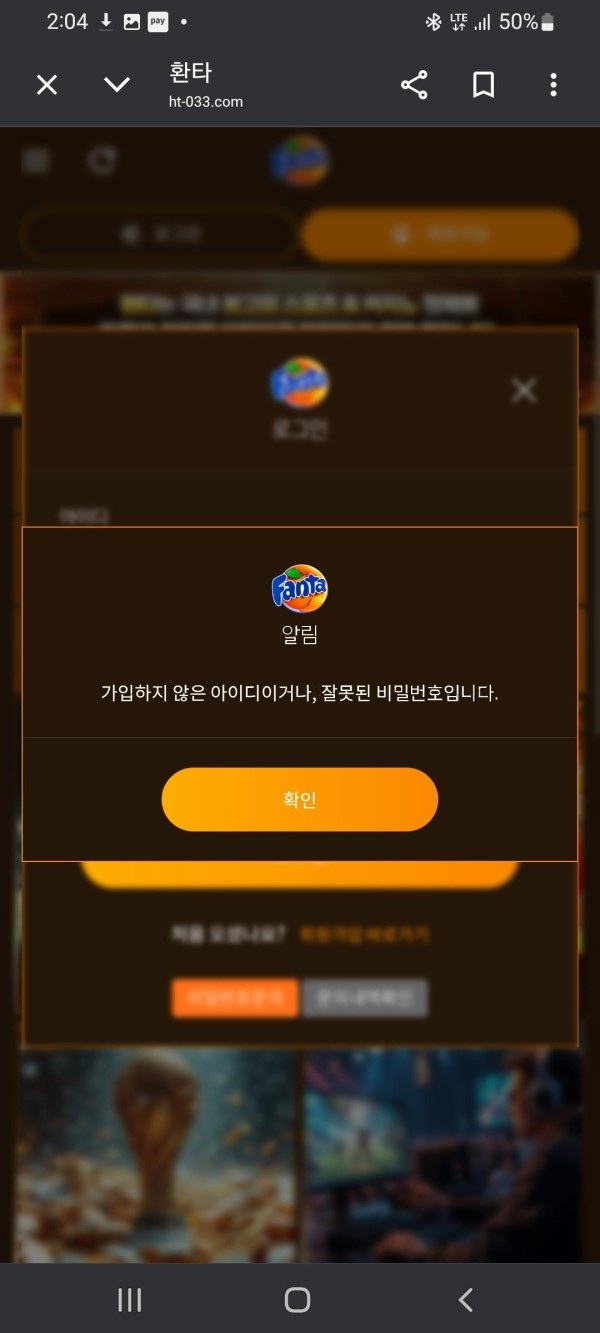Image resolution: width=600 pixels, height=1333 pixels.
Task: Confirm the alert with 확인
Action: tap(300, 799)
